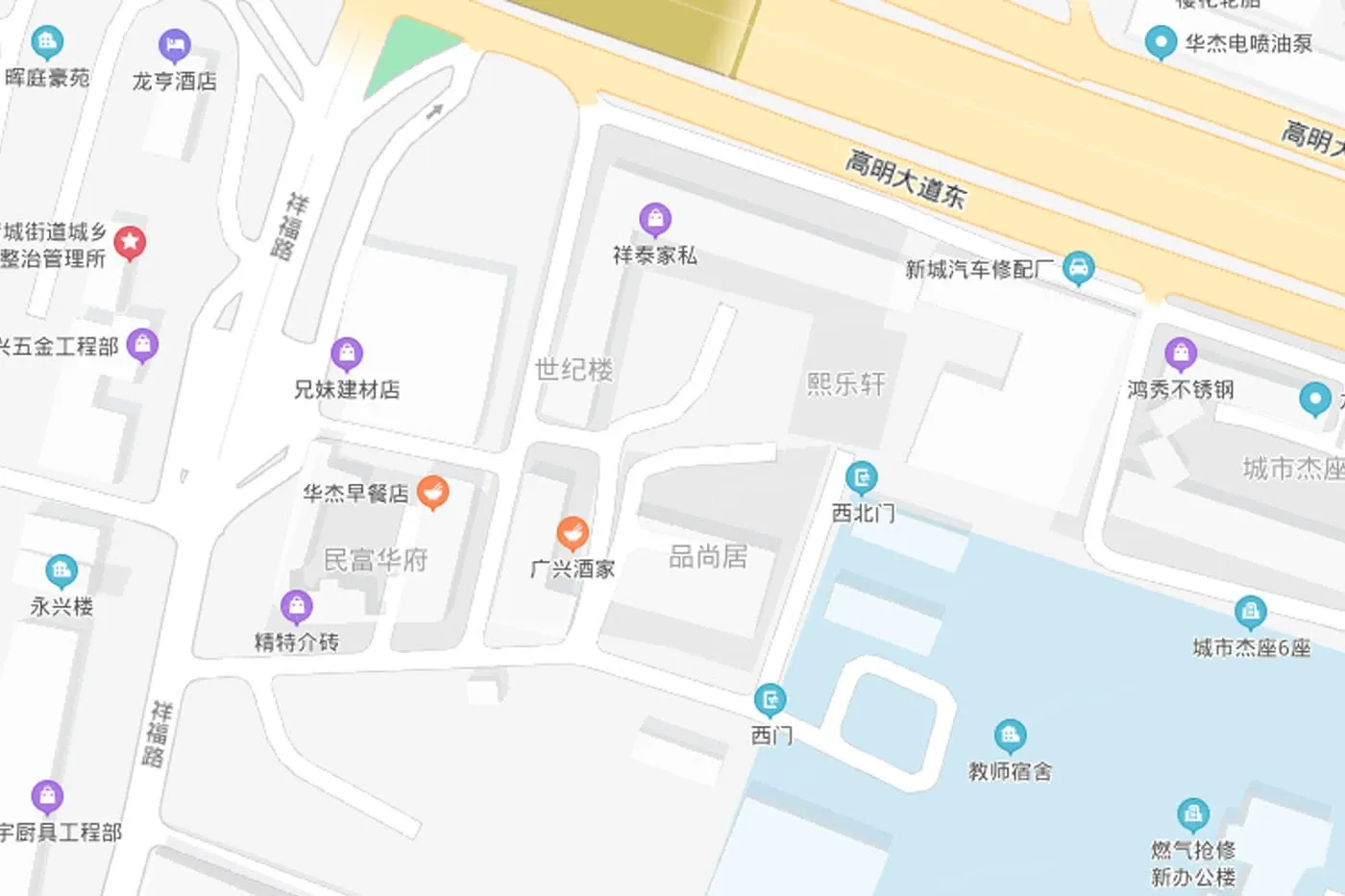Select the 西北门 gate marker
Screen dimensions: 1345x896
click(x=861, y=477)
